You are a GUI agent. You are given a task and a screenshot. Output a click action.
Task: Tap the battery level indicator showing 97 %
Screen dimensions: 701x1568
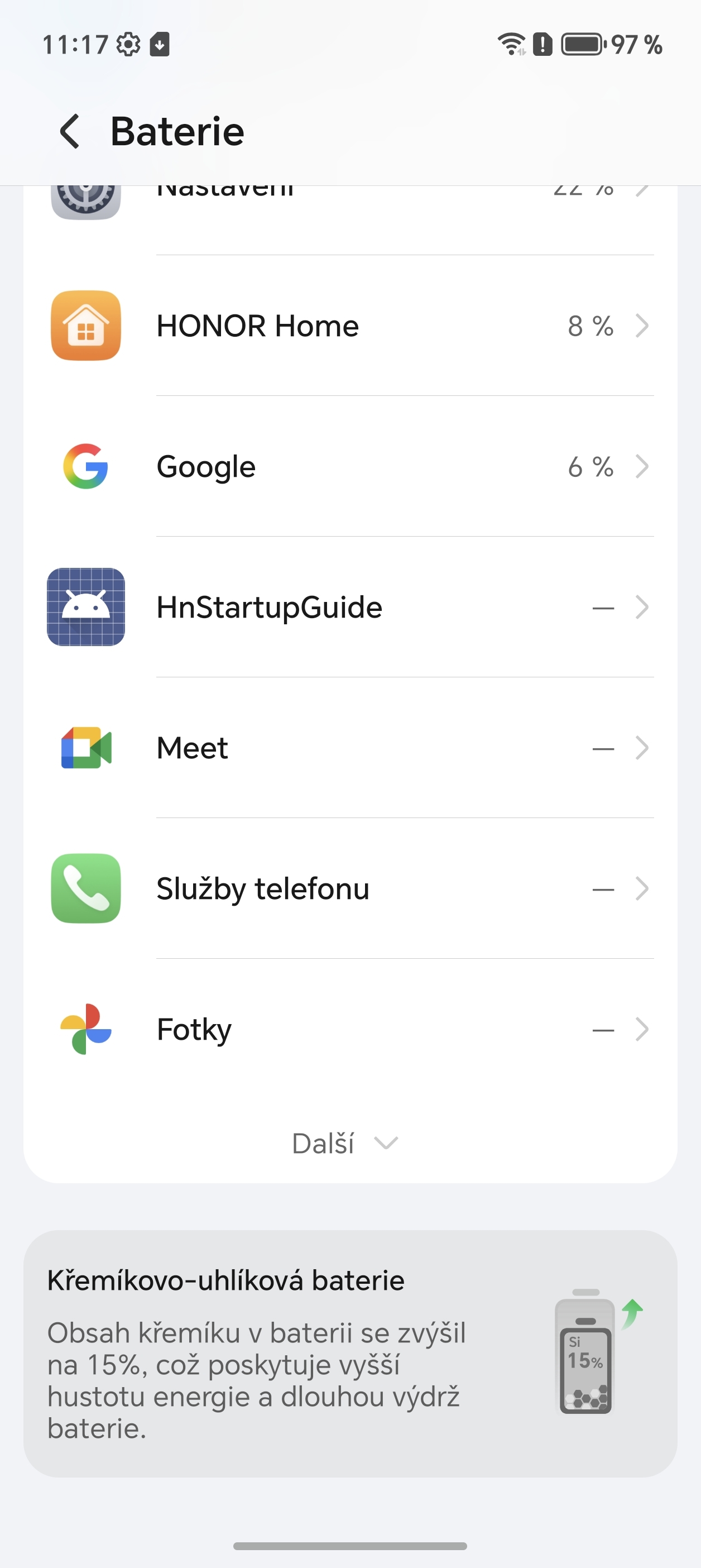click(x=582, y=44)
